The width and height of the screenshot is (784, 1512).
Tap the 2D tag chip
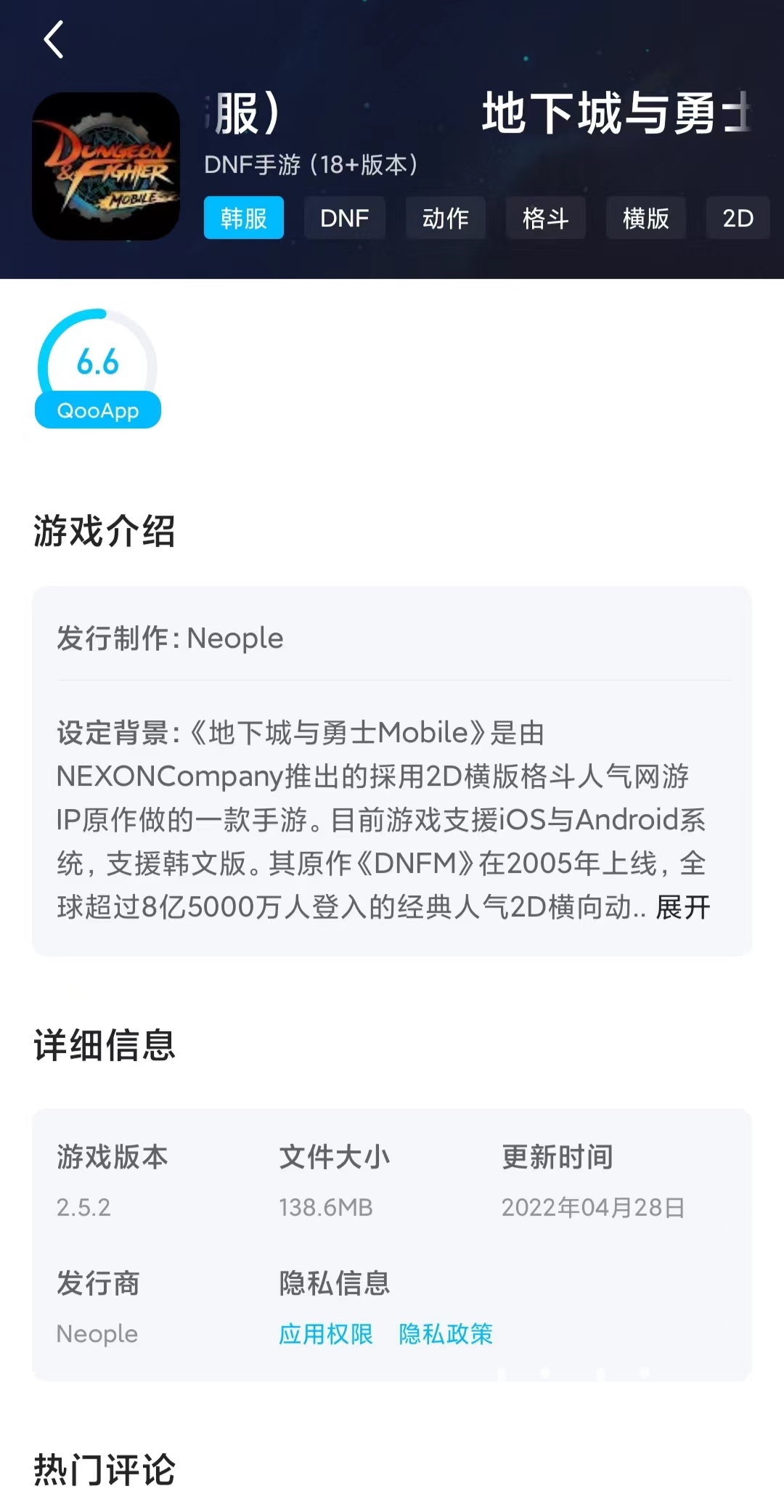point(738,218)
